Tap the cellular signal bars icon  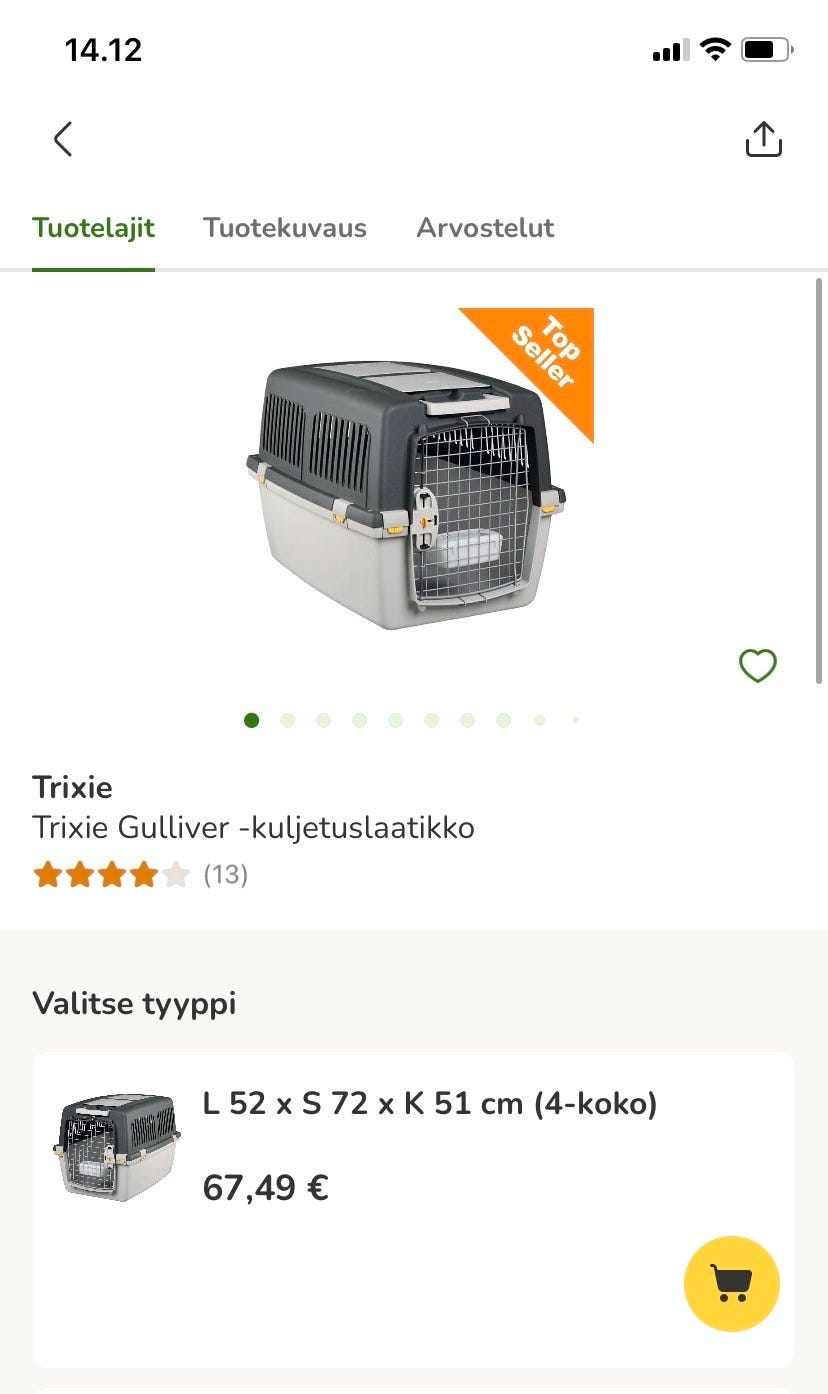coord(672,48)
